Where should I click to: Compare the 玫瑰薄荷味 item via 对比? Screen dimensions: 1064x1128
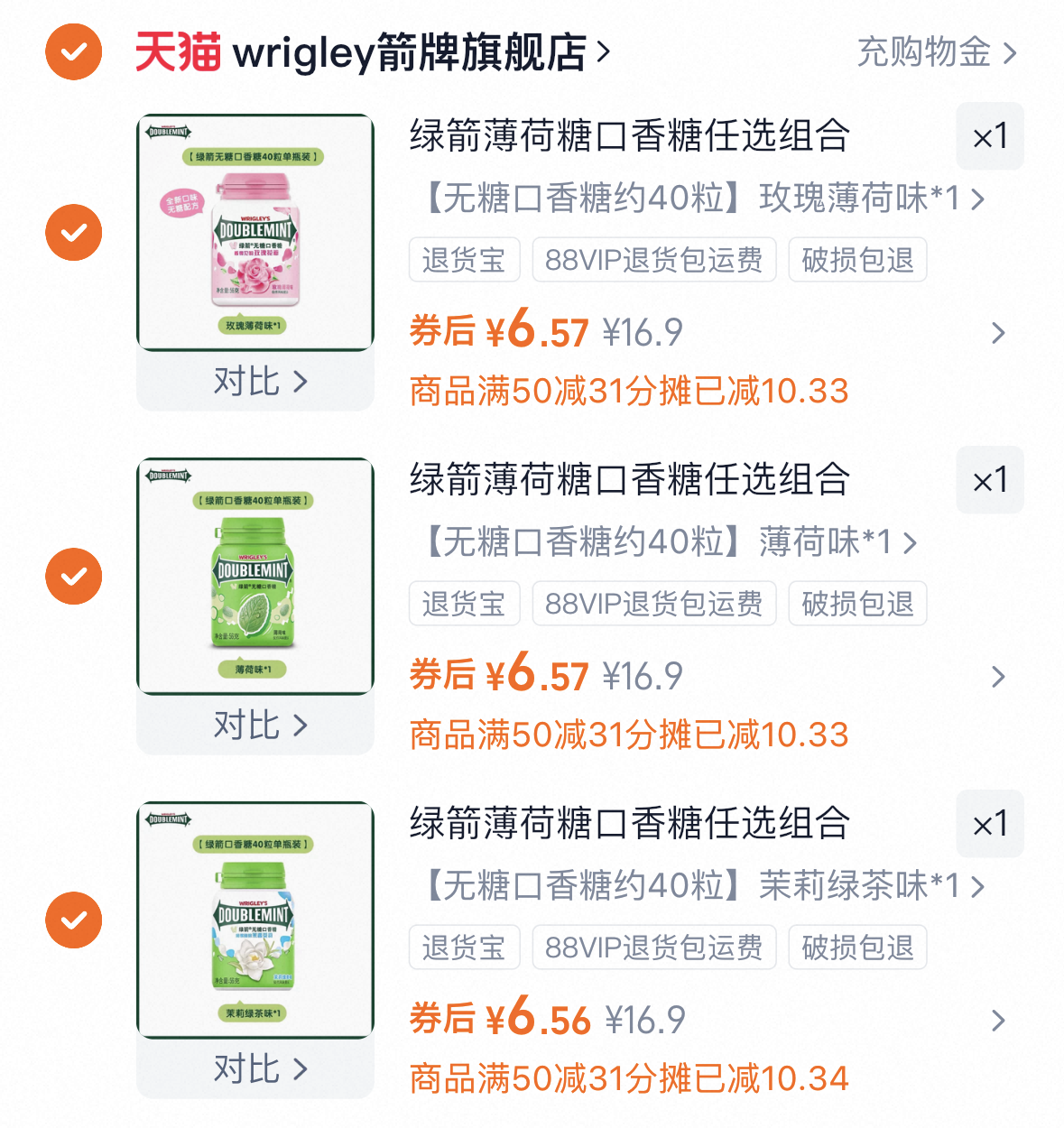pos(259,382)
